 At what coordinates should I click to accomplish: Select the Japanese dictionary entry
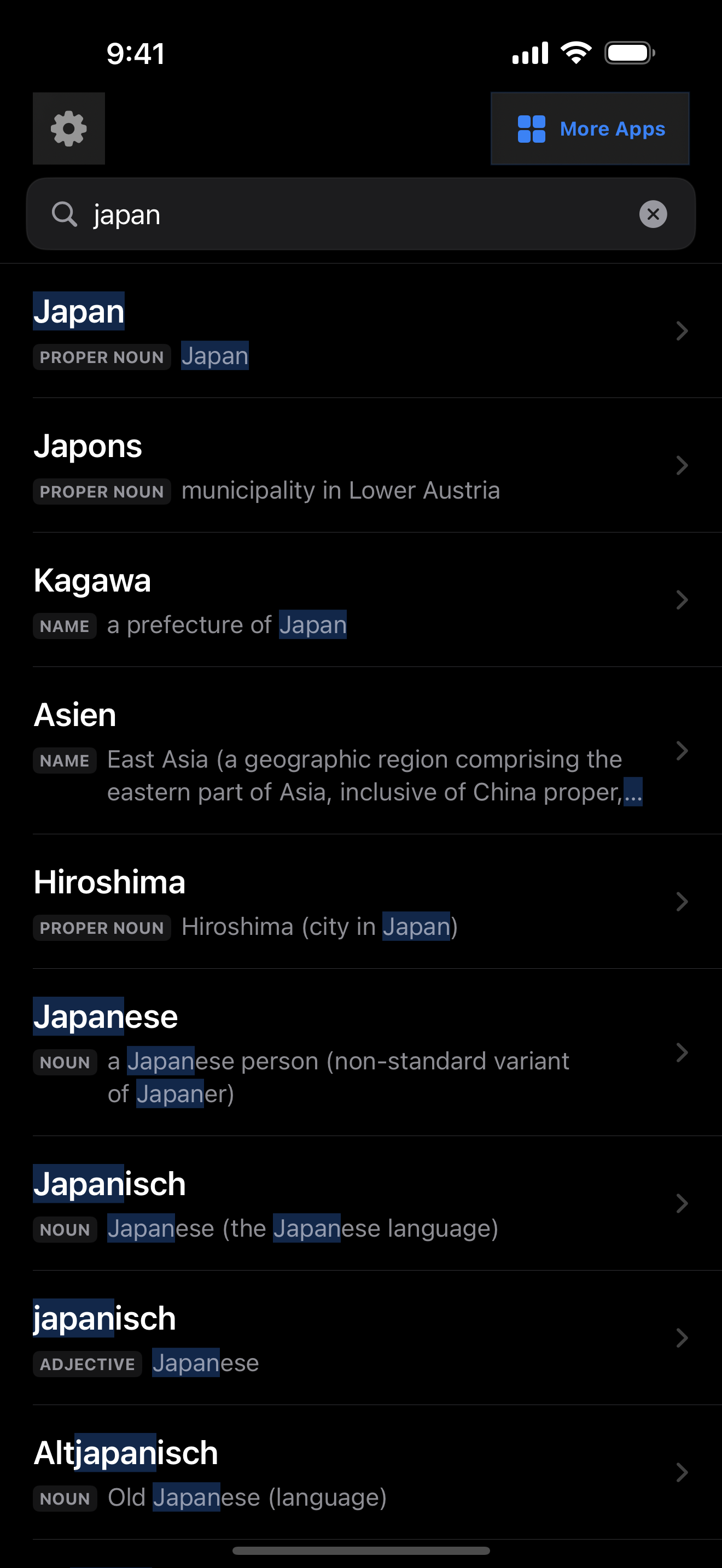[304, 1053]
